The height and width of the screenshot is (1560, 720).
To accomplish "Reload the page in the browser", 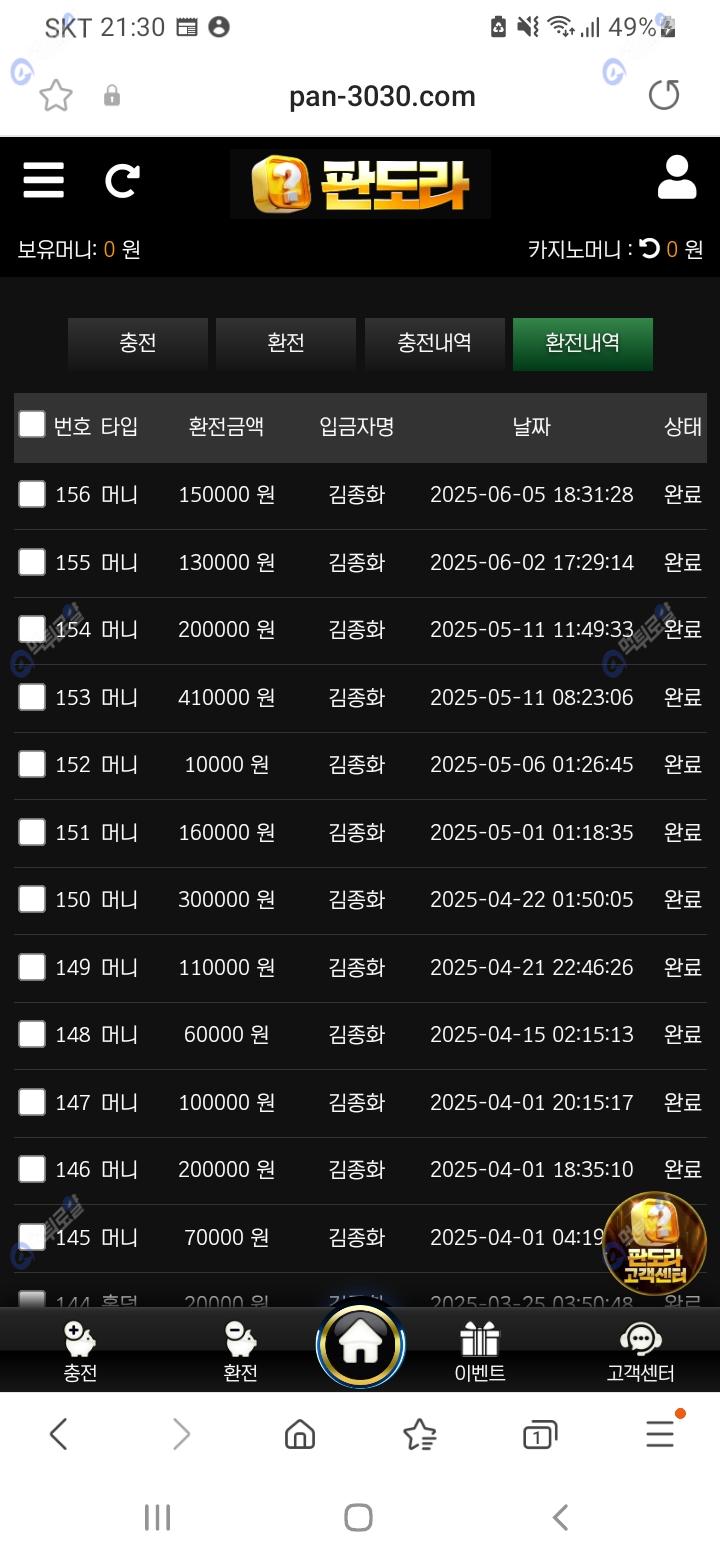I will (664, 96).
